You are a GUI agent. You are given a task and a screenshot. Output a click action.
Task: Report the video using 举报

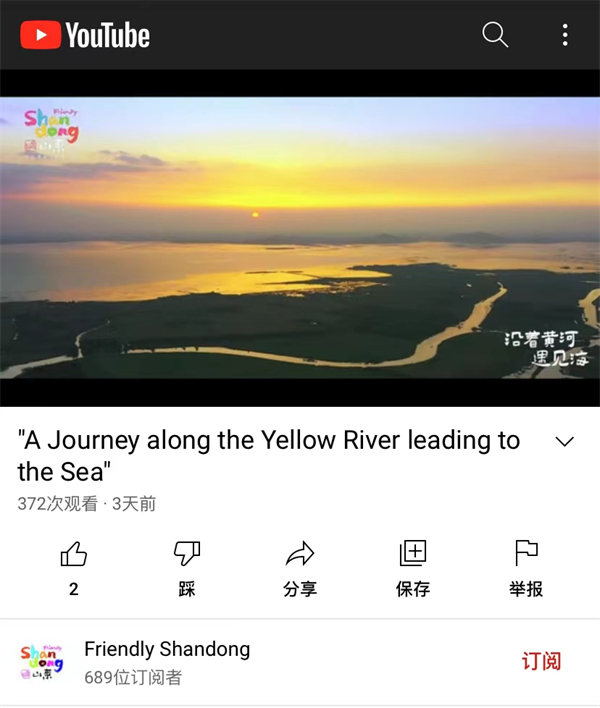click(x=526, y=569)
